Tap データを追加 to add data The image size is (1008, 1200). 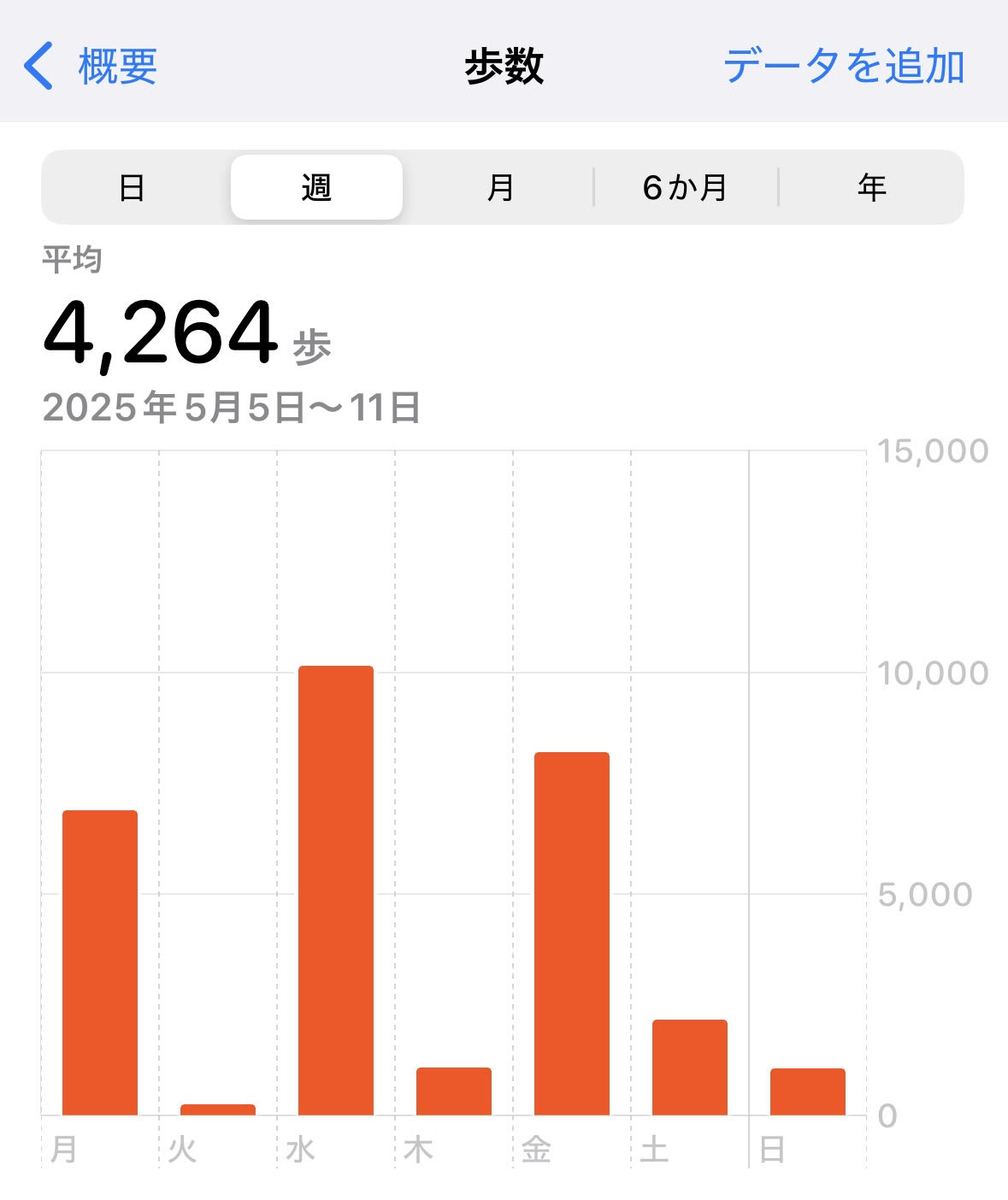[x=843, y=67]
